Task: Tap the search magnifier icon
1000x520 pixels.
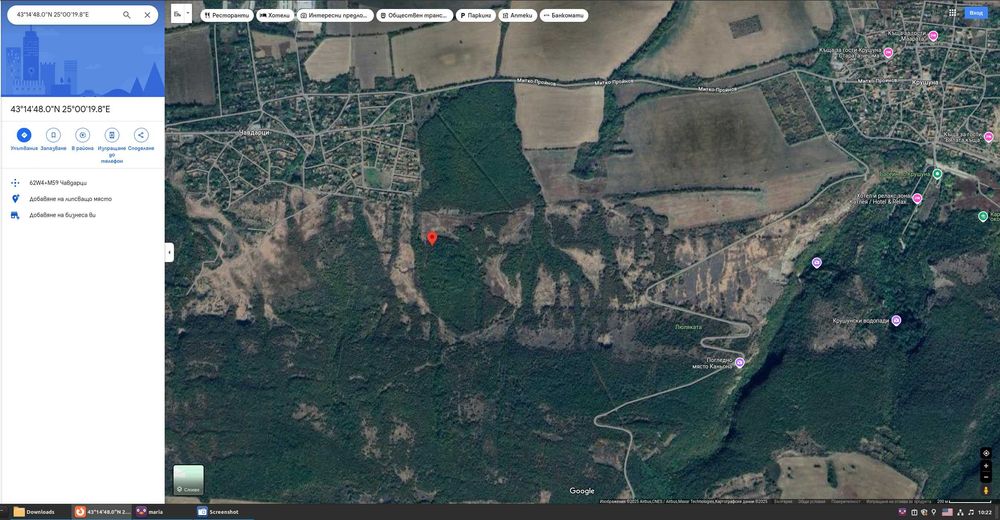Action: tap(127, 15)
